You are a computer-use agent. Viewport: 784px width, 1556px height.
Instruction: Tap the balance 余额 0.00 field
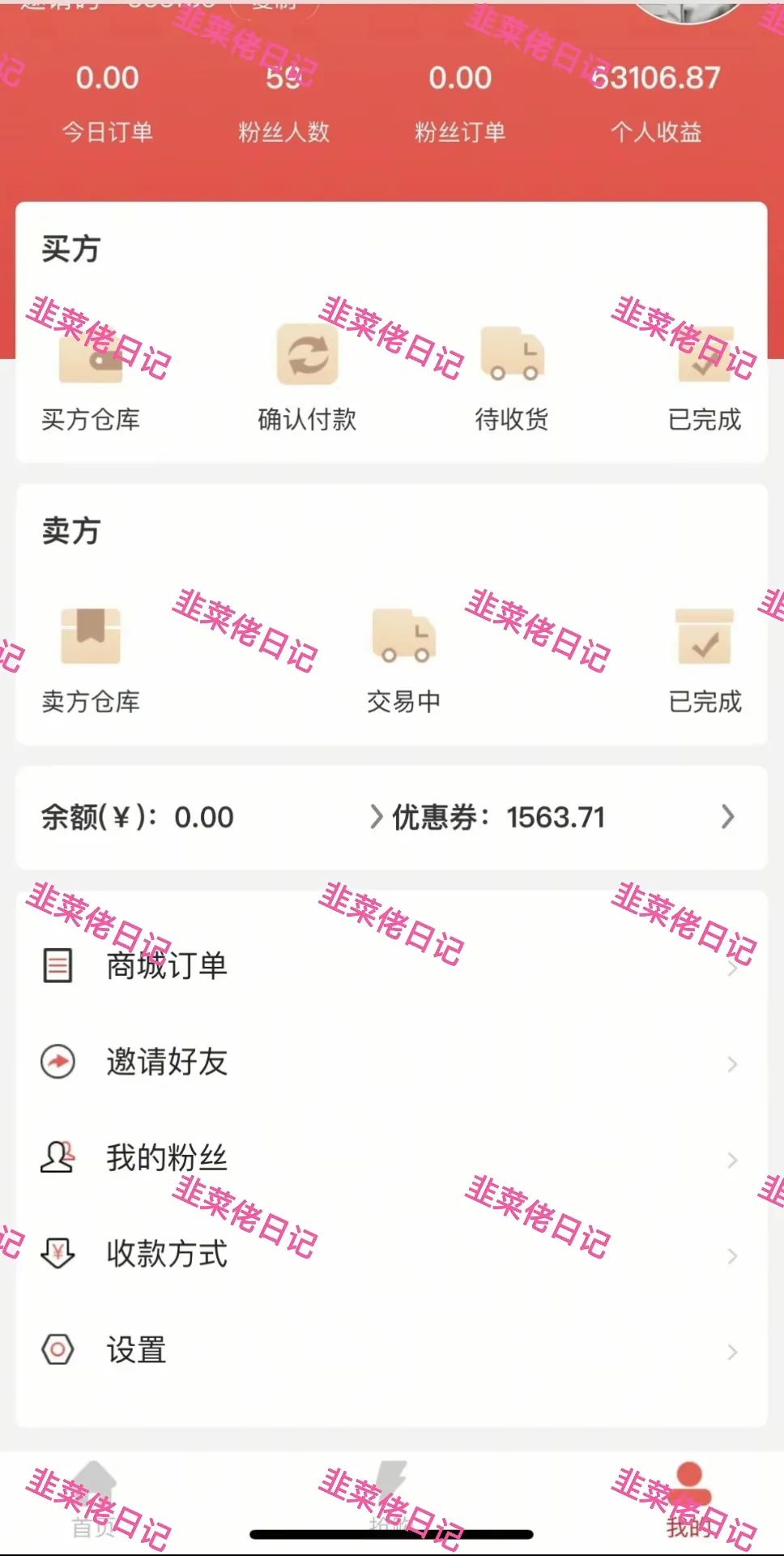pyautogui.click(x=136, y=818)
